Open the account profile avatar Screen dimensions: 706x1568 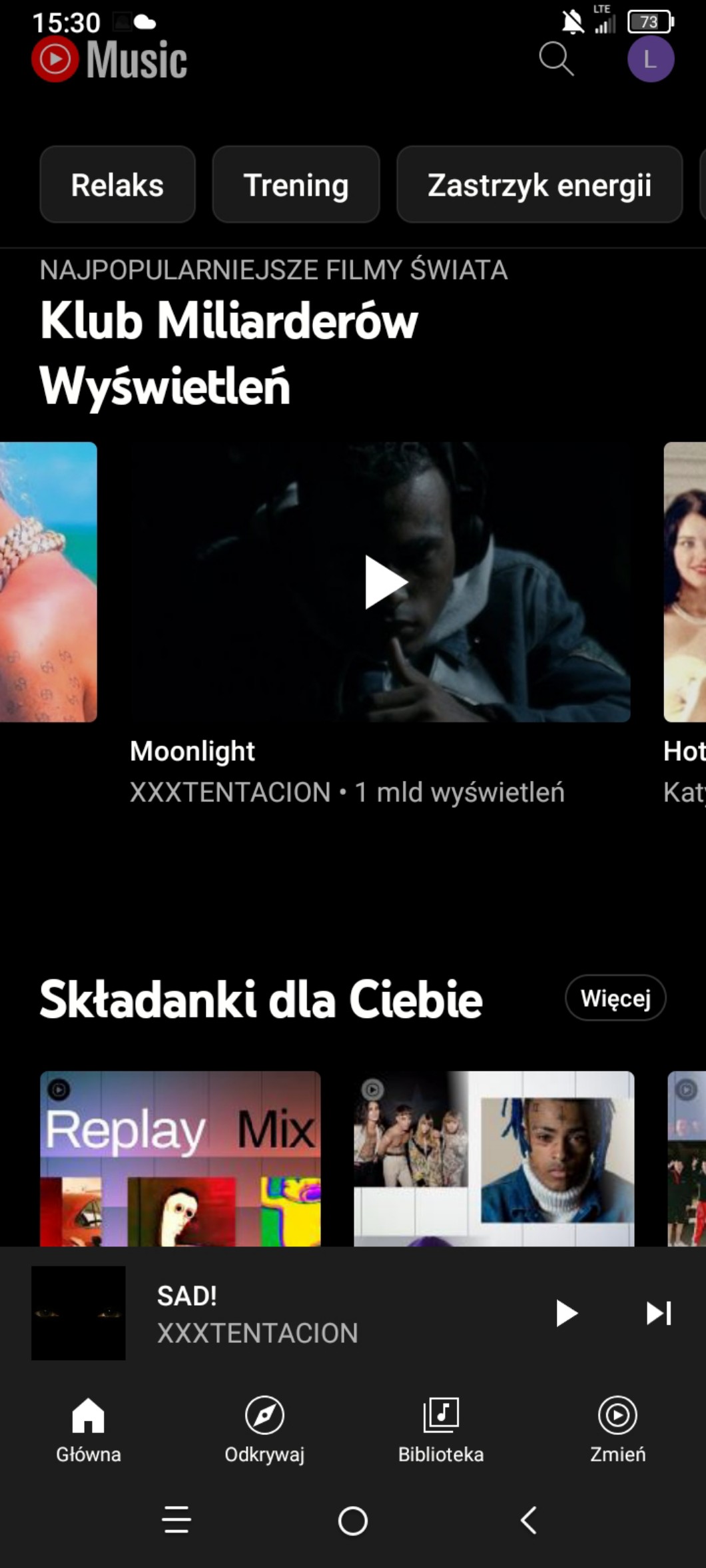(x=650, y=59)
